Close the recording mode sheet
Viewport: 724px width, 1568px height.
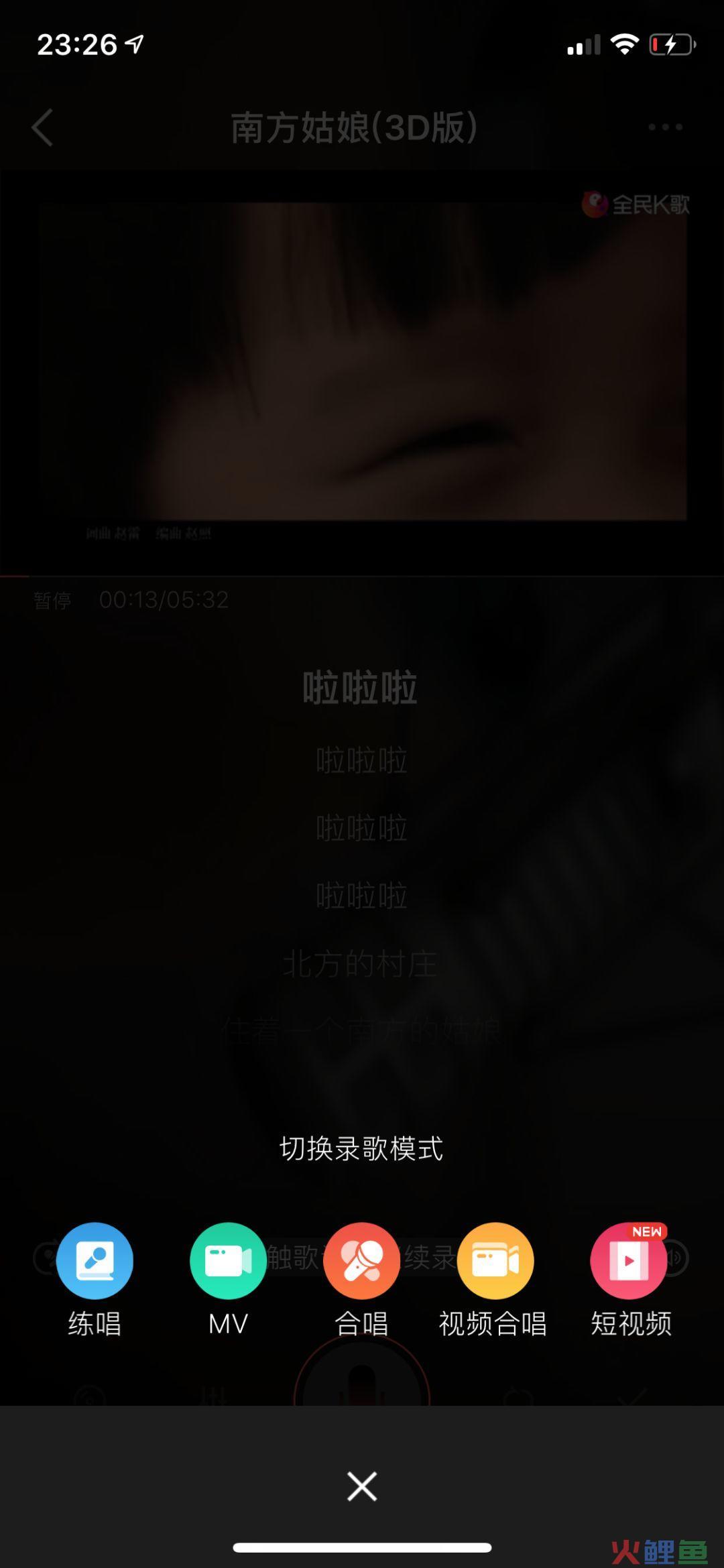tap(362, 1486)
